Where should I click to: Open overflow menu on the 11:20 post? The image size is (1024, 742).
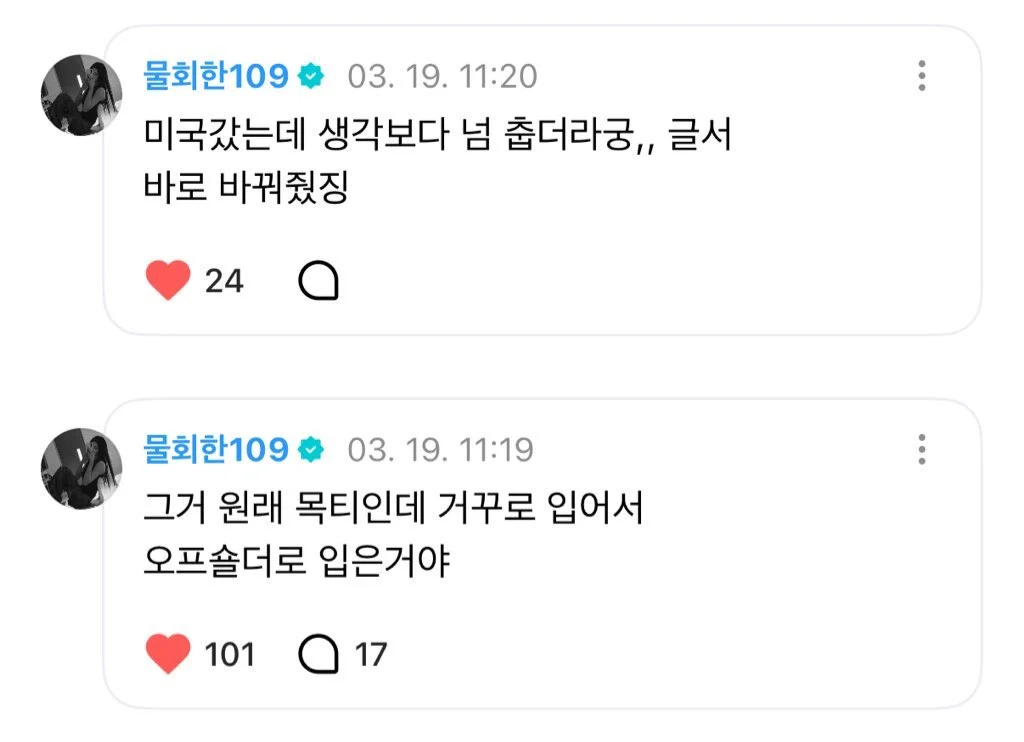point(921,76)
